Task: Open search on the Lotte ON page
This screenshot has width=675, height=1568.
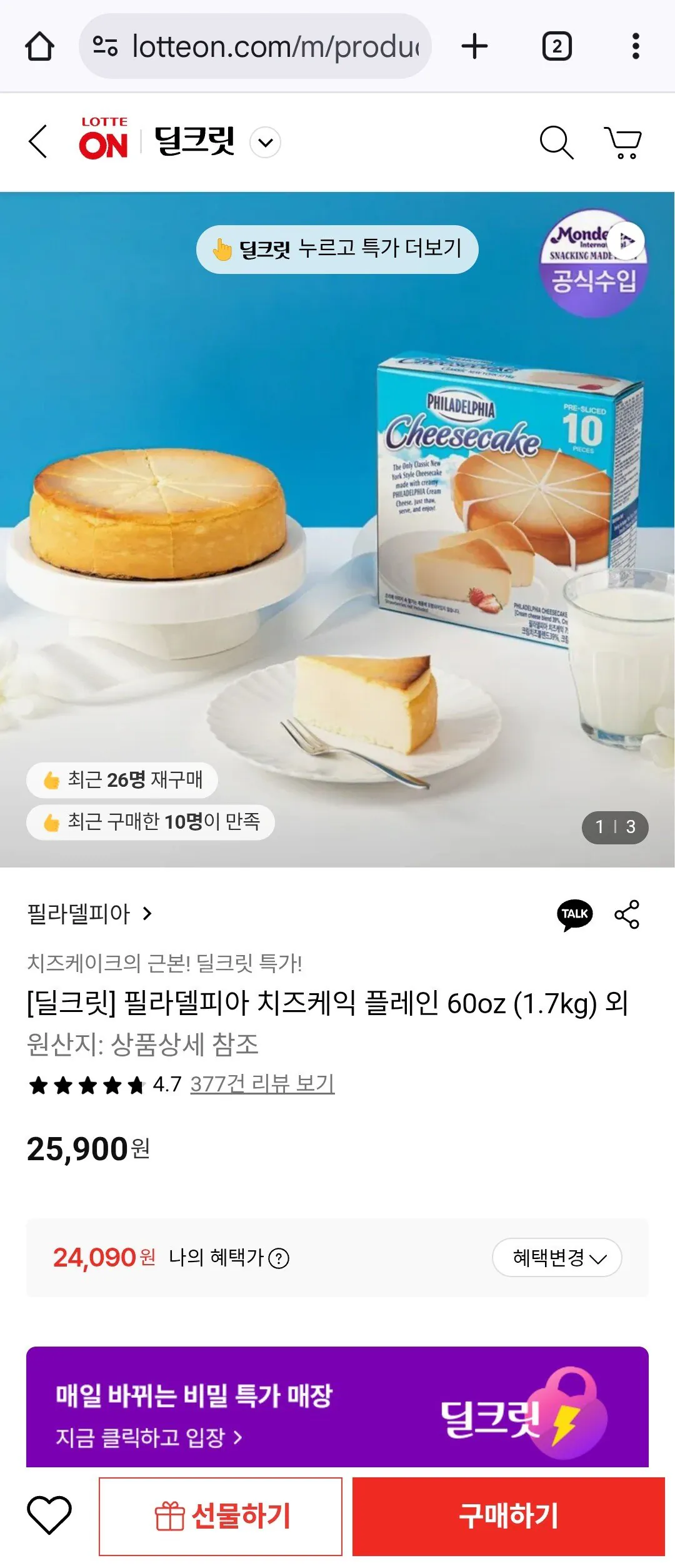Action: click(556, 141)
